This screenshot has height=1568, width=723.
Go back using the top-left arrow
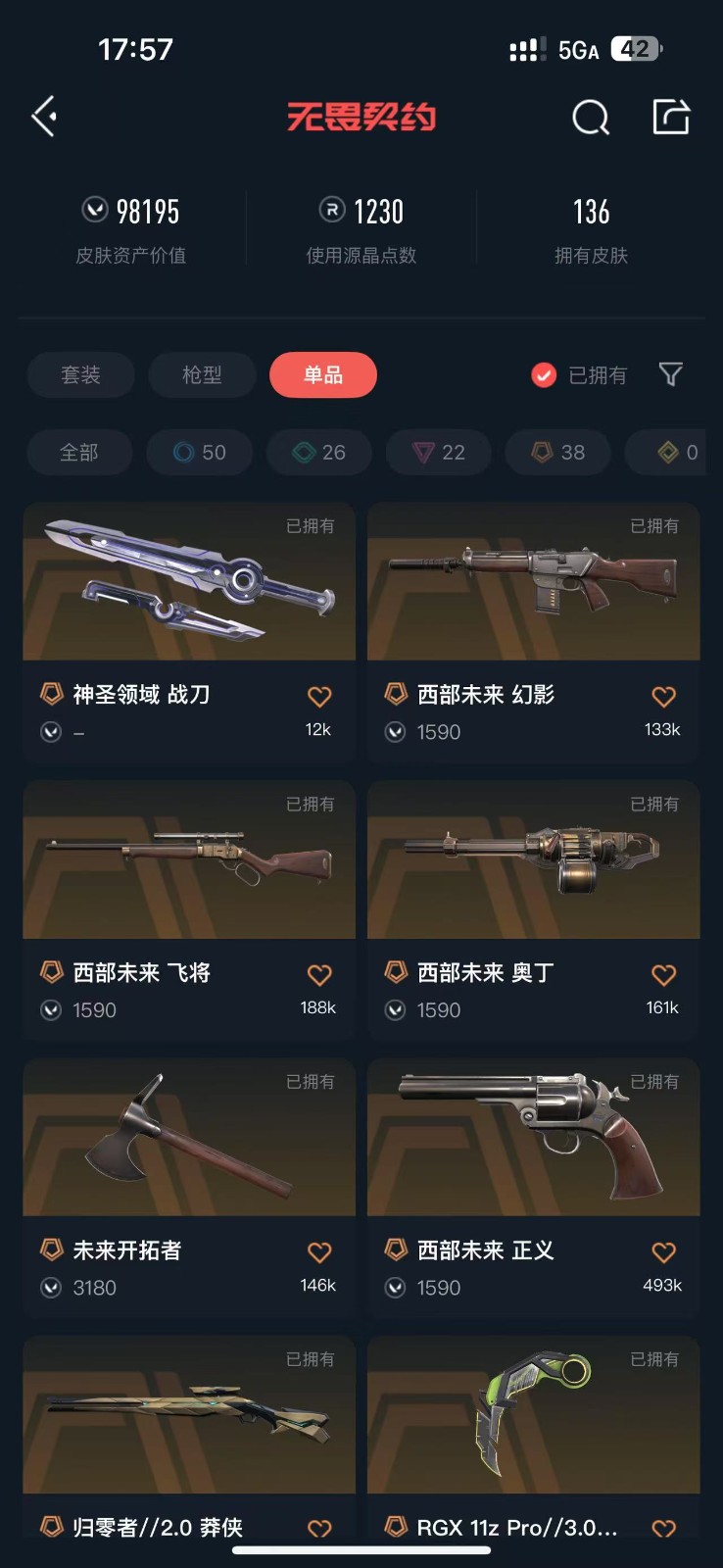click(44, 117)
